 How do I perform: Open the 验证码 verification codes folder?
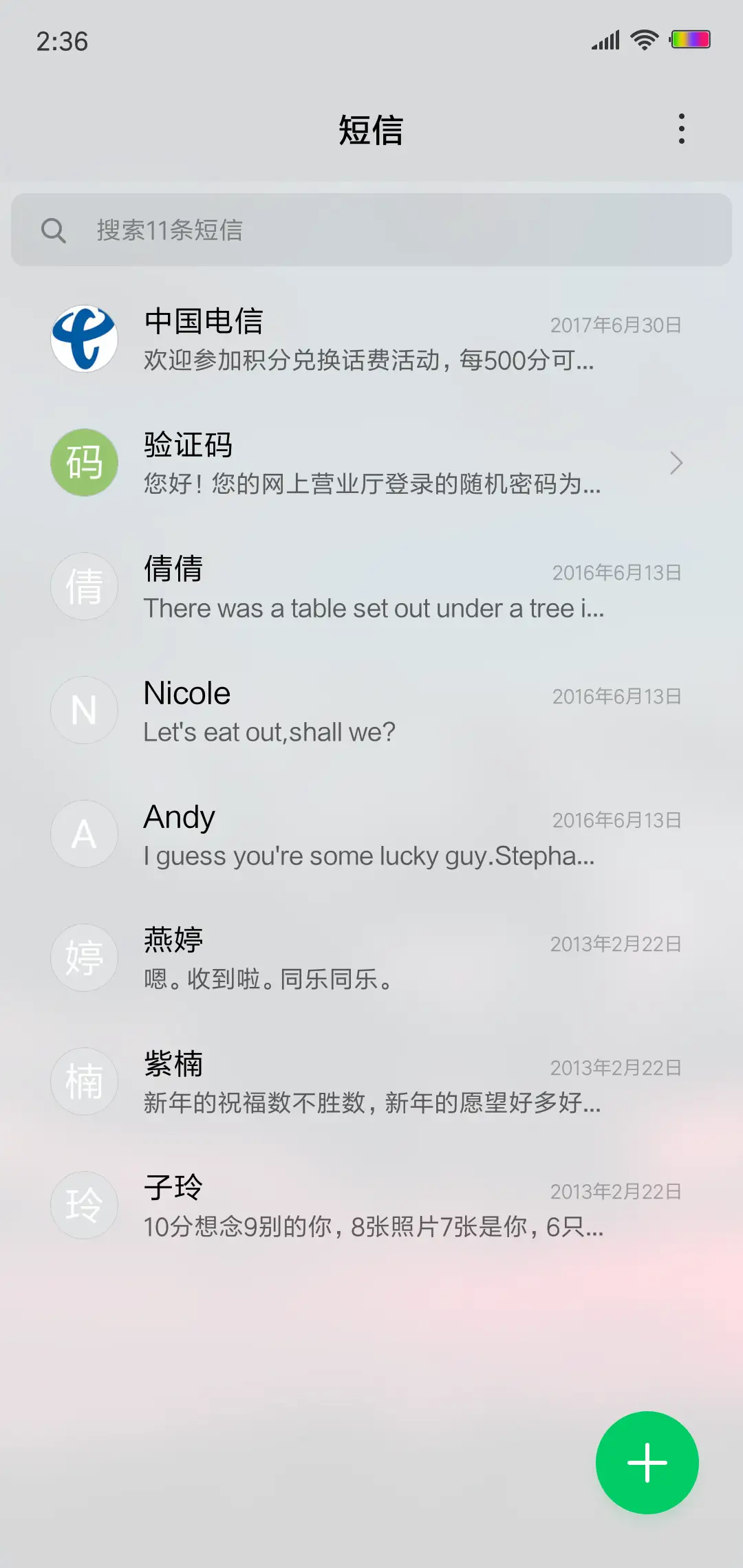click(x=371, y=463)
